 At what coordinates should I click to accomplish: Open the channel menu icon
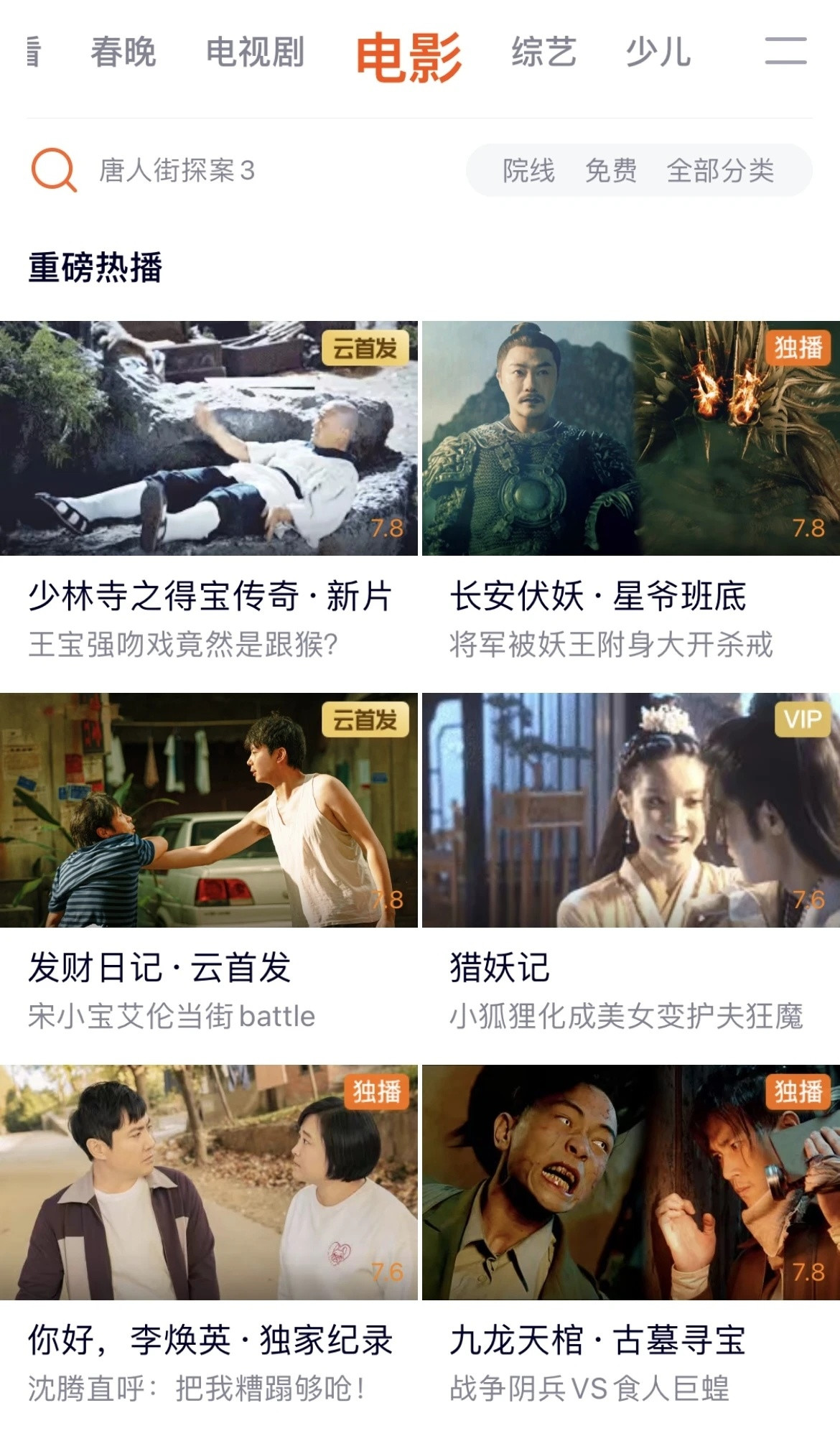785,52
